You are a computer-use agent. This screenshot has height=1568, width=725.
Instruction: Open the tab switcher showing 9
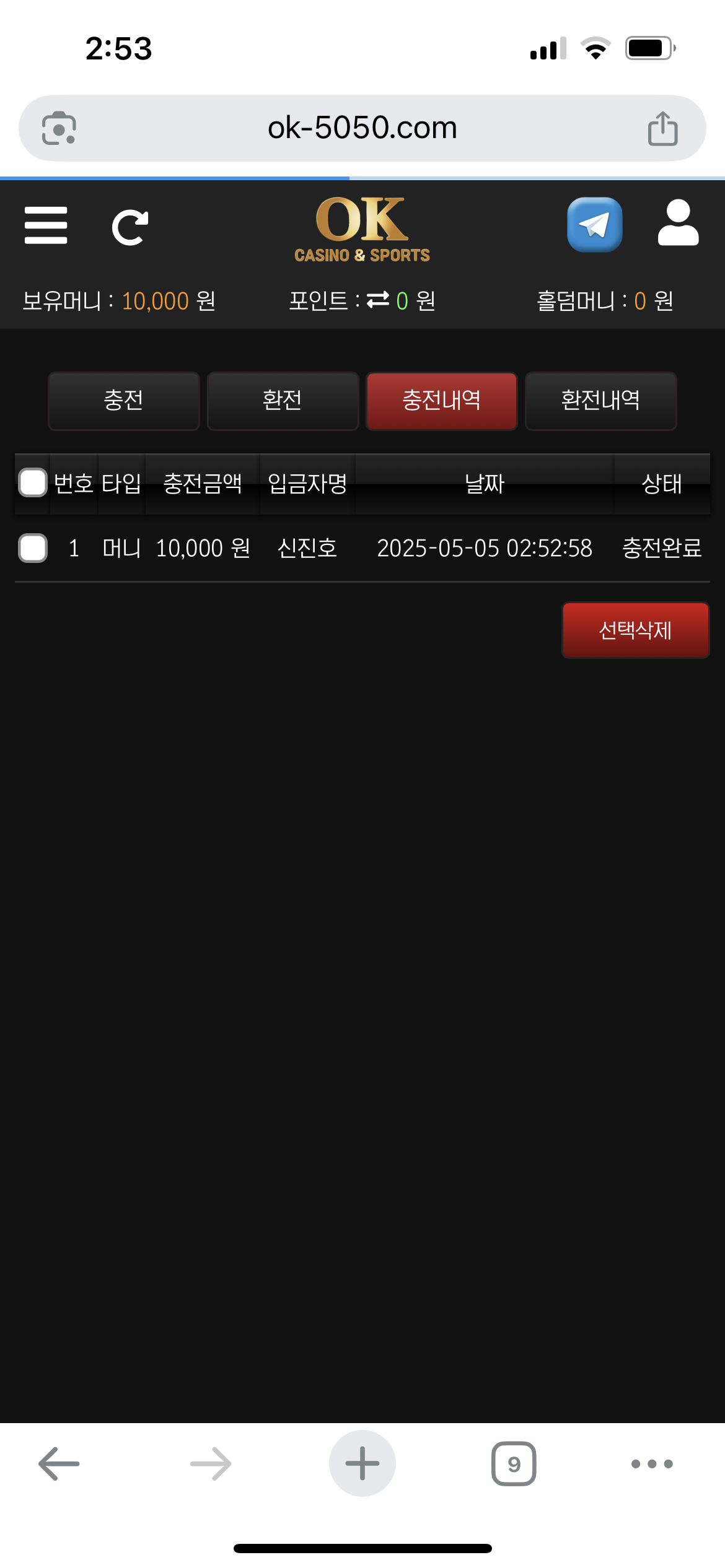[x=514, y=1464]
